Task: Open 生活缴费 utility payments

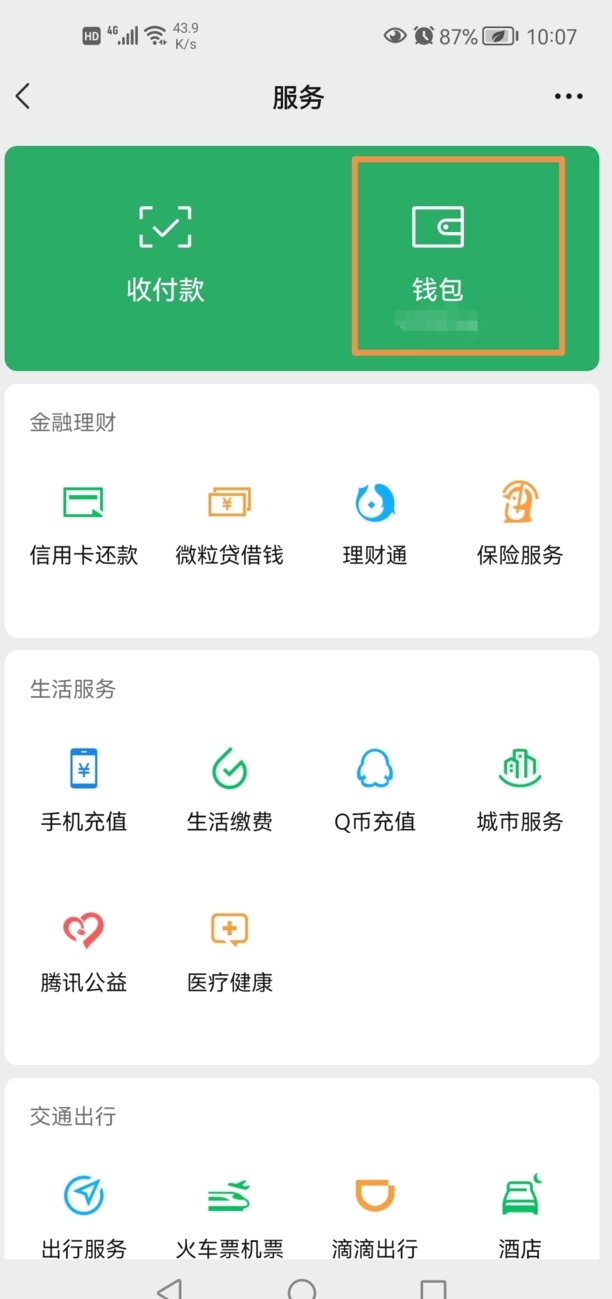Action: click(230, 789)
